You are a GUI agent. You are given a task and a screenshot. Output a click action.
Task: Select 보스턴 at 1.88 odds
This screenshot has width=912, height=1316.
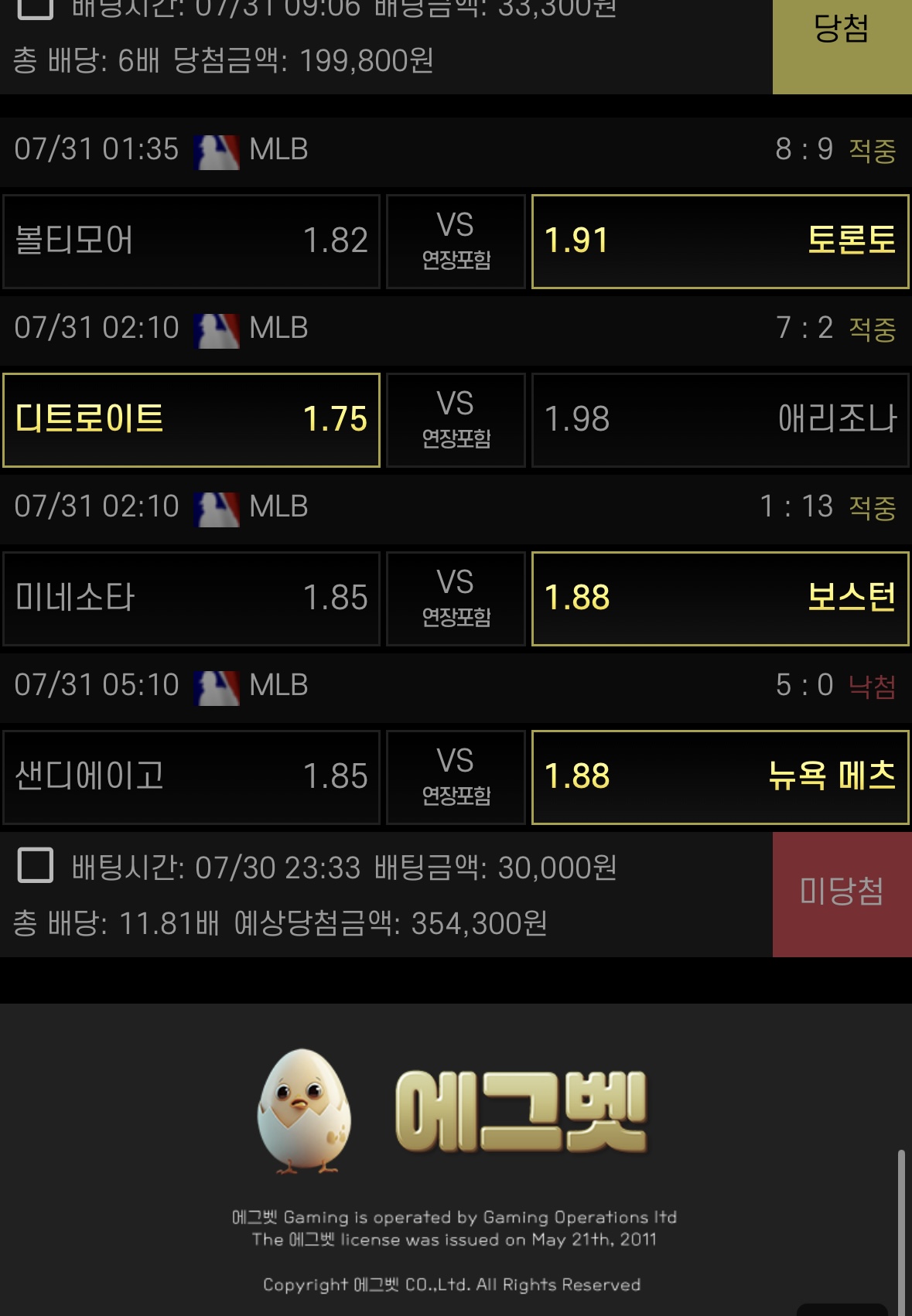tap(719, 598)
